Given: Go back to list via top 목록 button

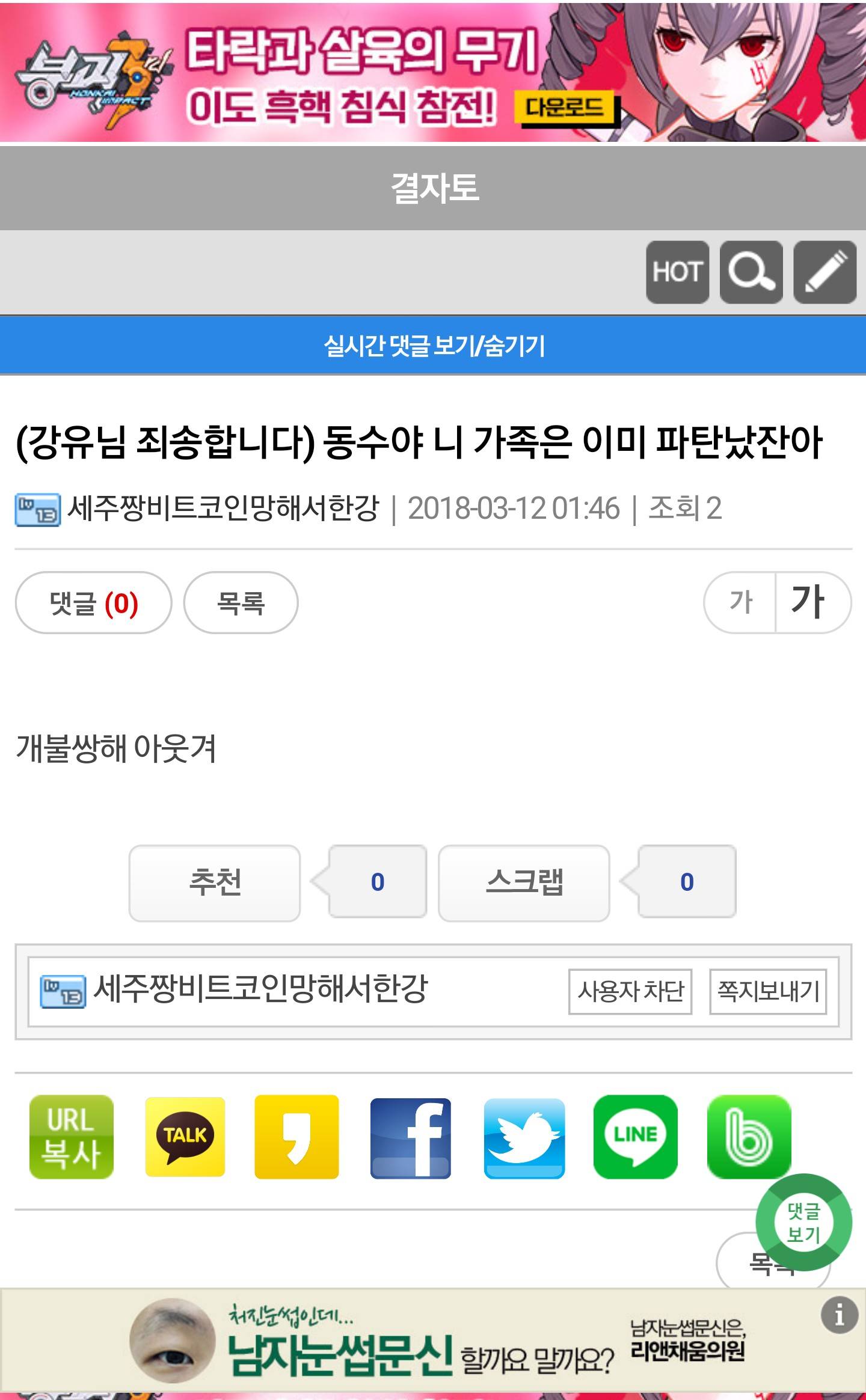Looking at the screenshot, I should click(241, 602).
